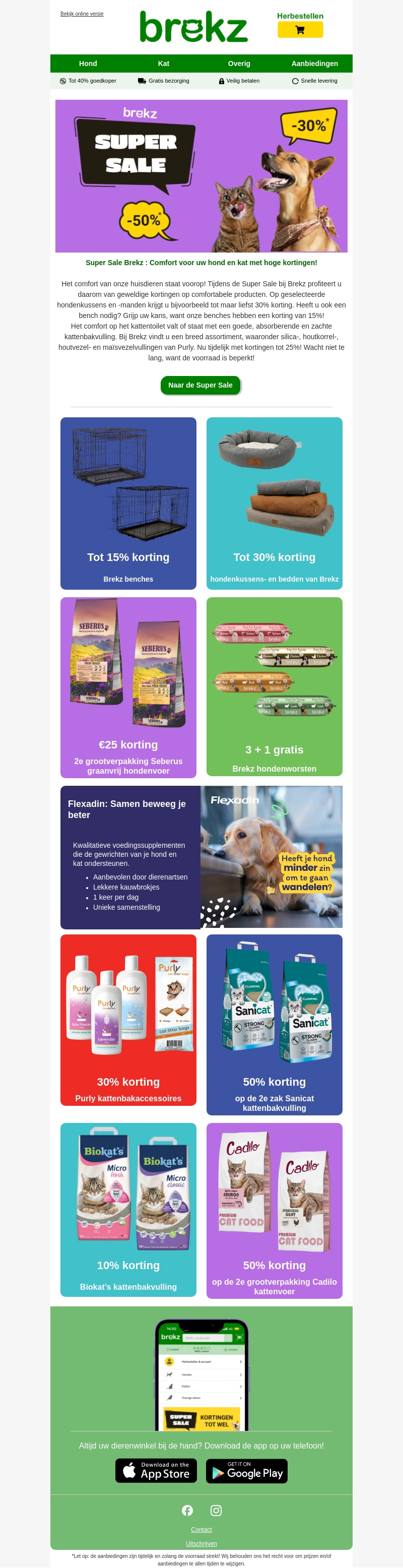The height and width of the screenshot is (1568, 403).
Task: Select the Overig category
Action: coord(239,64)
